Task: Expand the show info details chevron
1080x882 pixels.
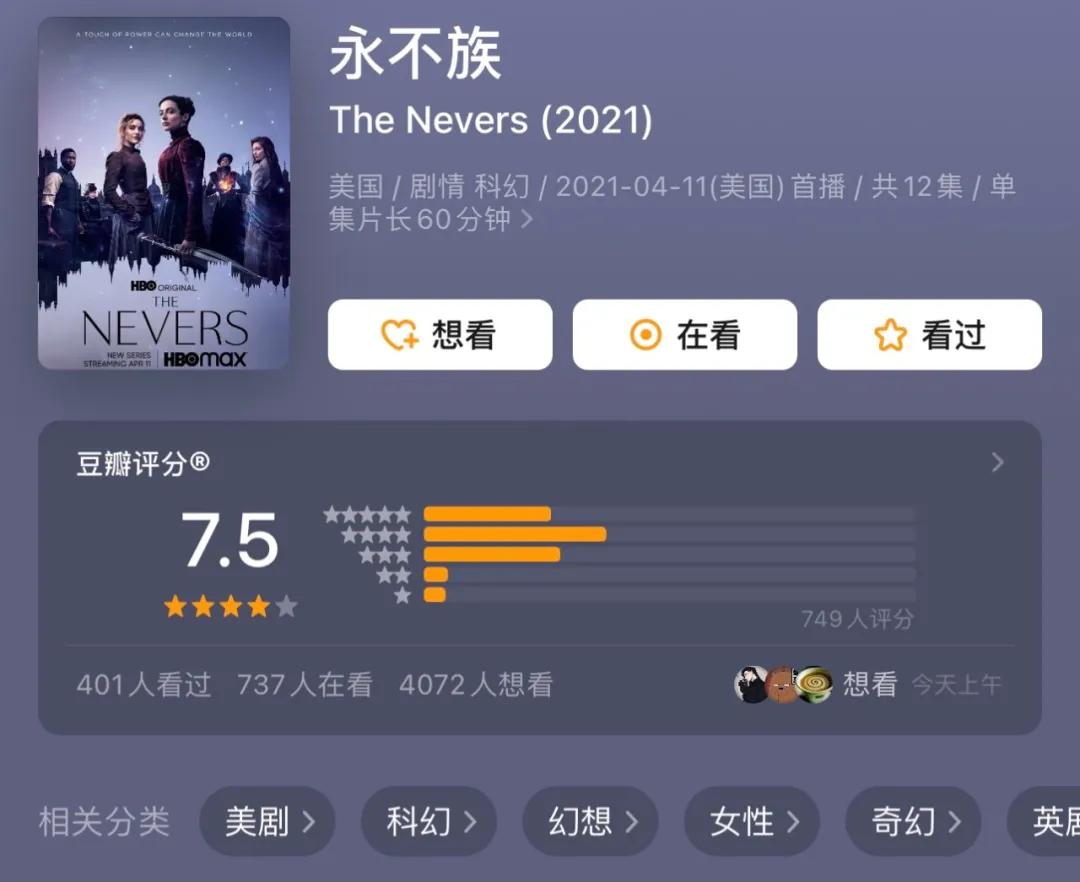Action: (x=527, y=219)
